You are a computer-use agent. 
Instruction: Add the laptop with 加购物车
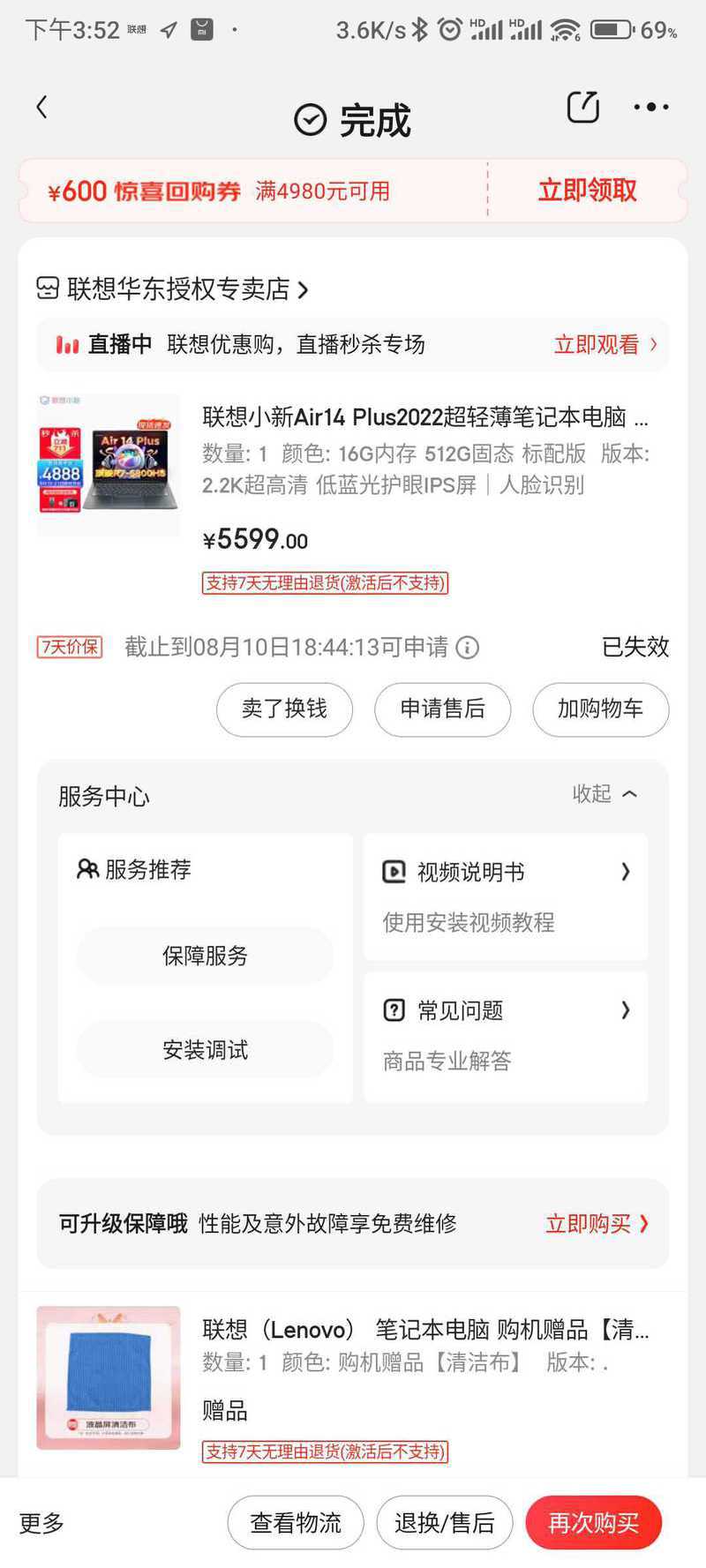pyautogui.click(x=600, y=709)
